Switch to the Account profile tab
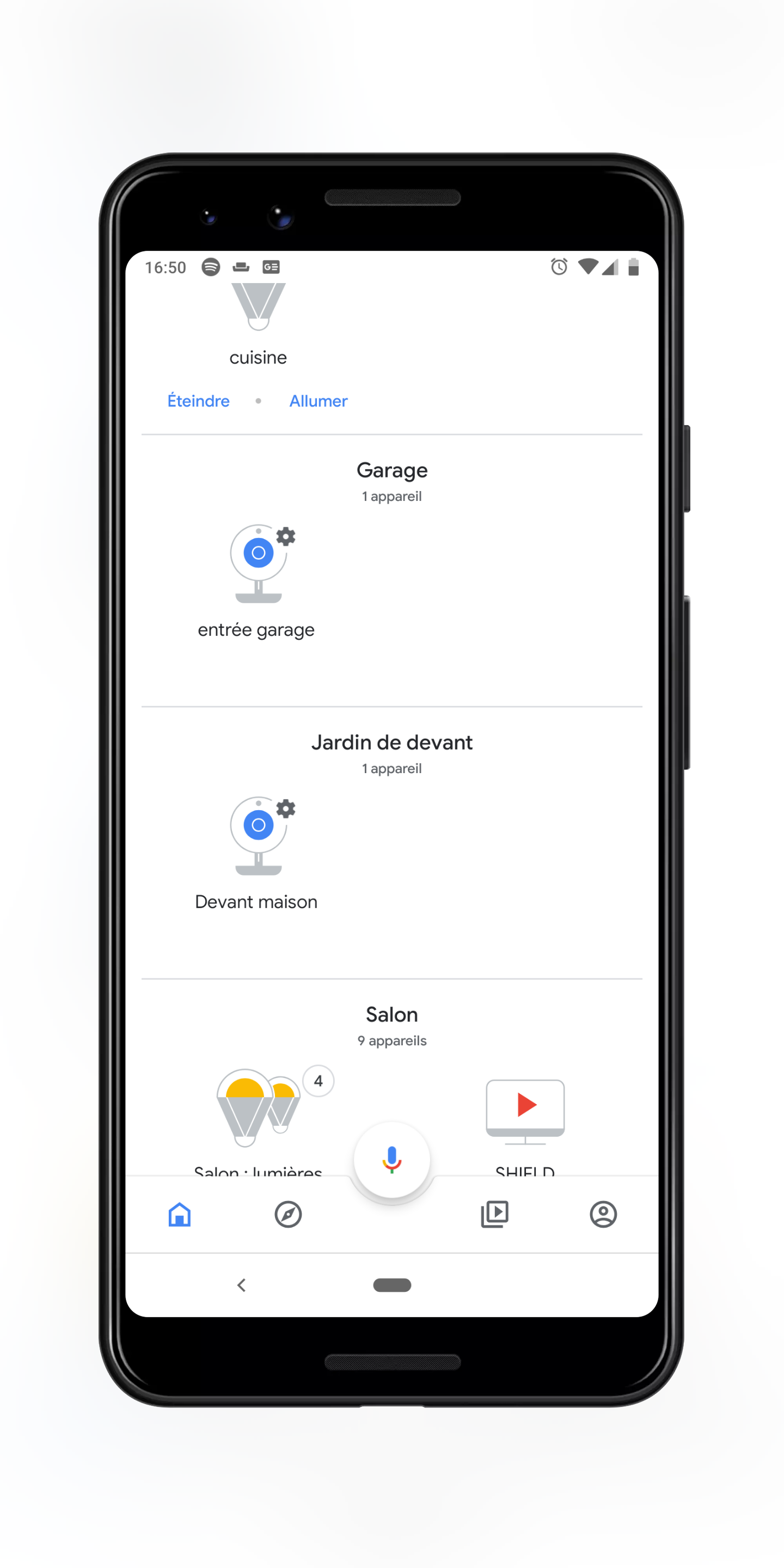784x1568 pixels. (603, 1214)
